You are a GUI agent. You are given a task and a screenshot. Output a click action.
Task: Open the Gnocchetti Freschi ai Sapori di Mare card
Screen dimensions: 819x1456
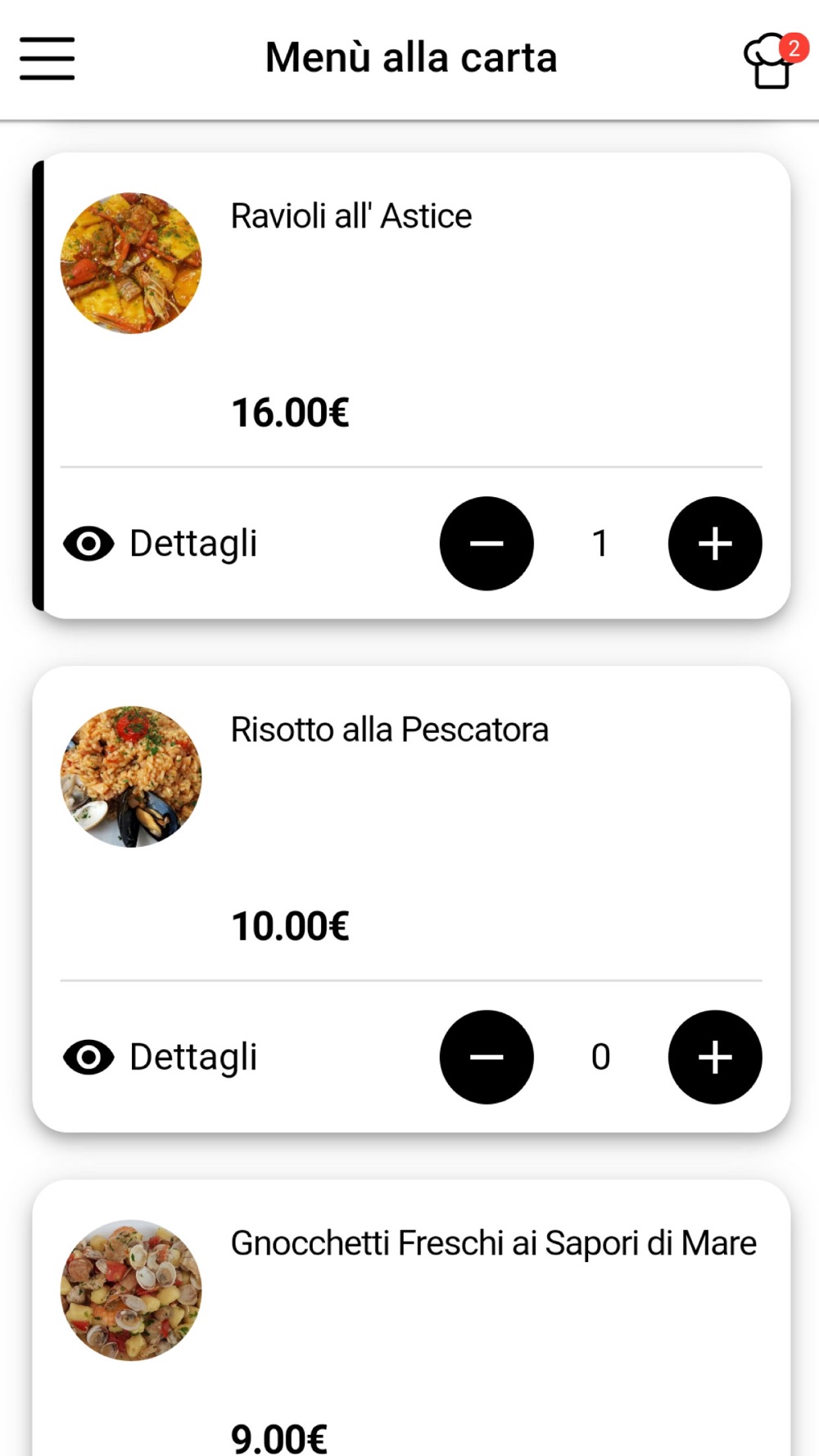click(411, 1318)
